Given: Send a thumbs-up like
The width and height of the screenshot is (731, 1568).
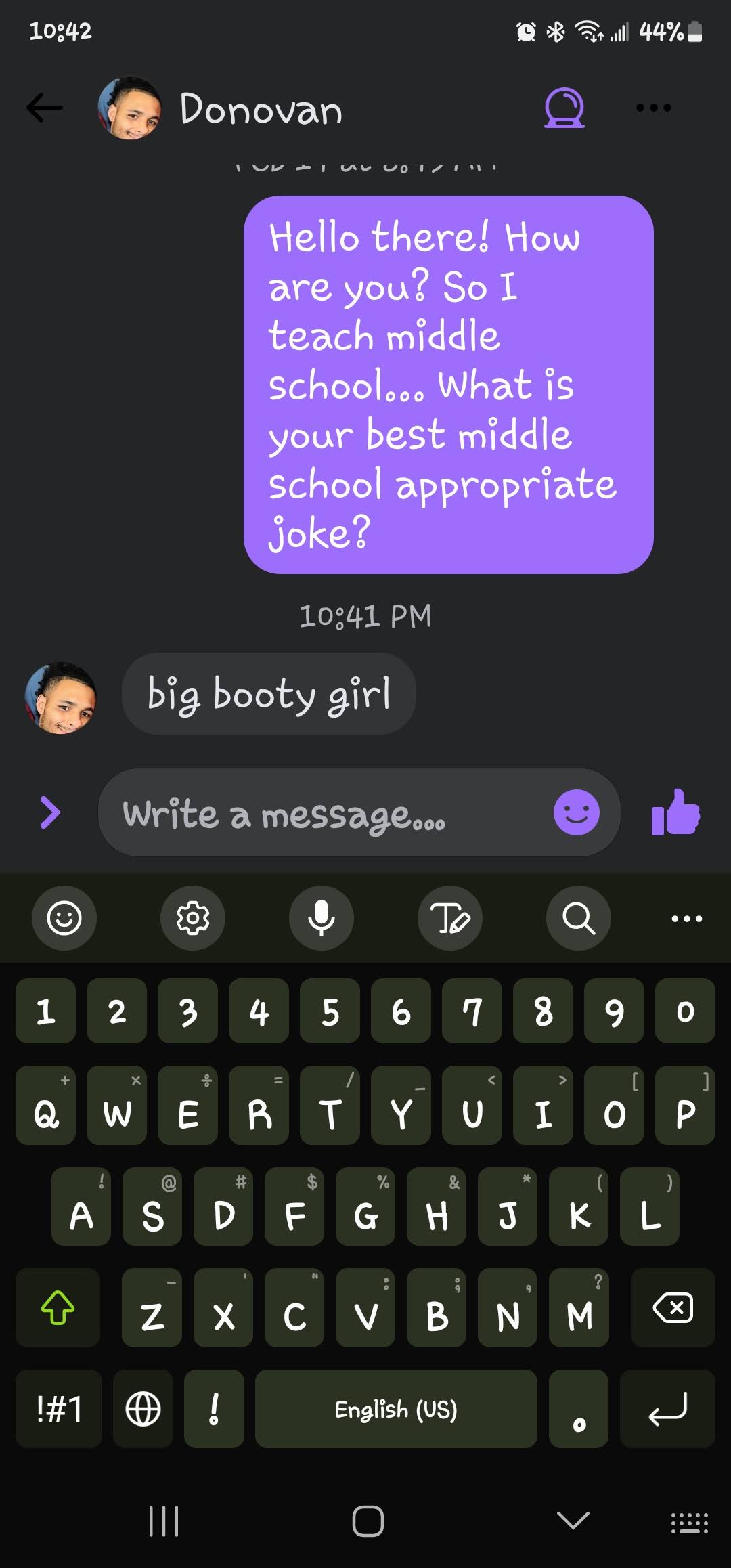Looking at the screenshot, I should 675,812.
